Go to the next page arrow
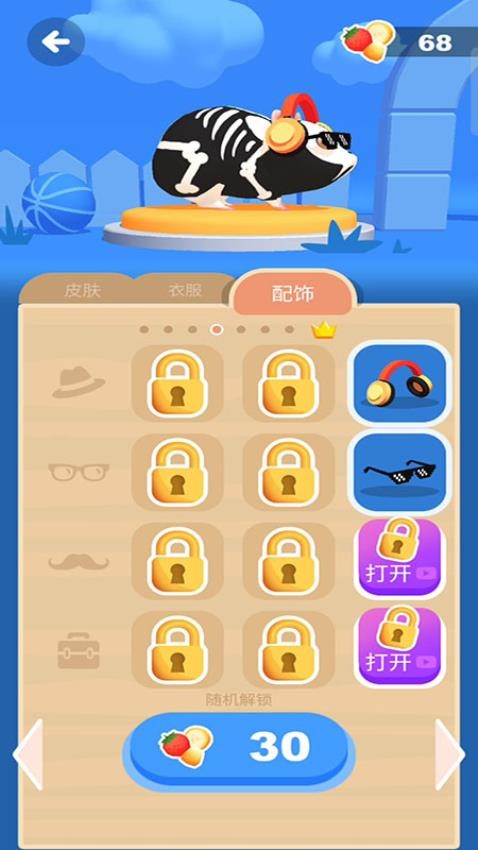The width and height of the screenshot is (478, 850). pos(449,754)
